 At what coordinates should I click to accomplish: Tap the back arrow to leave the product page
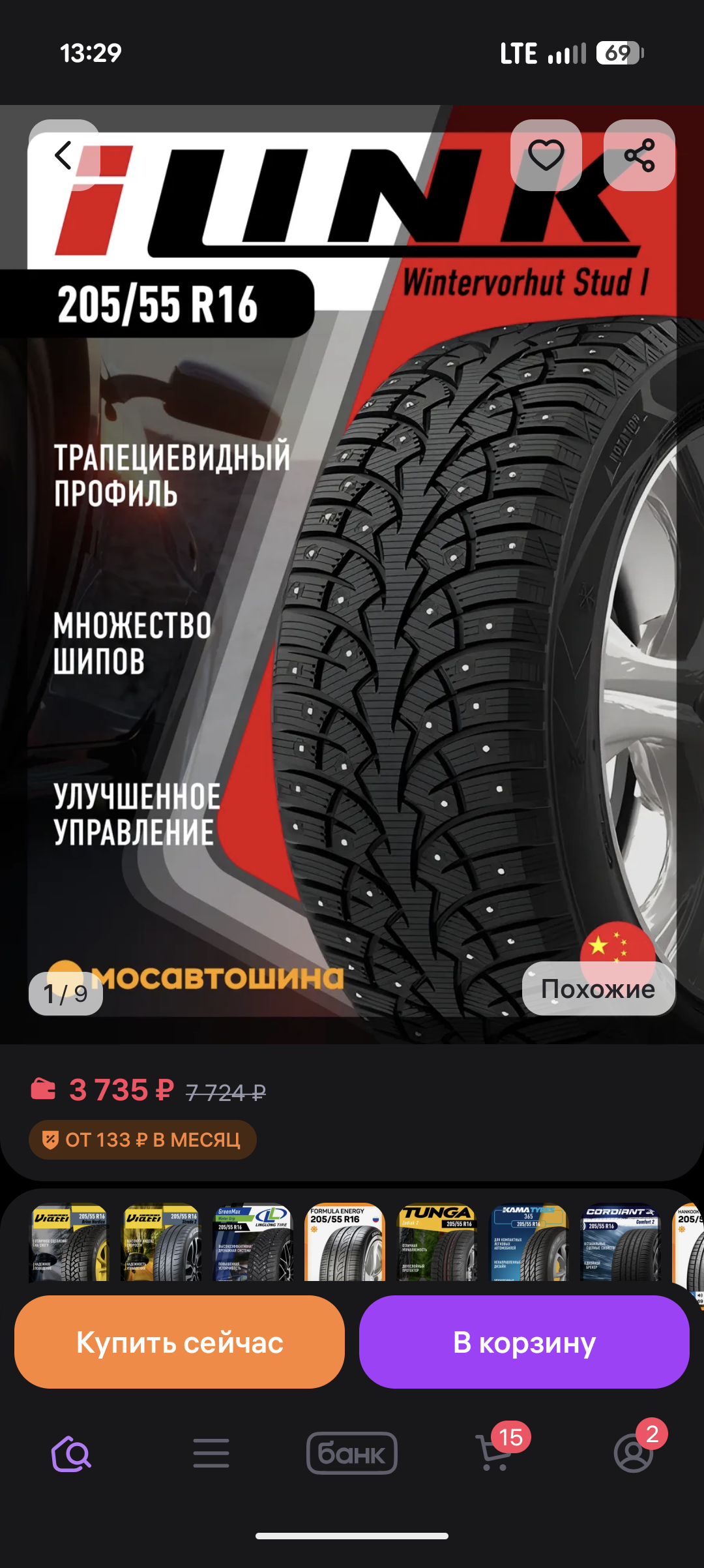pyautogui.click(x=63, y=155)
